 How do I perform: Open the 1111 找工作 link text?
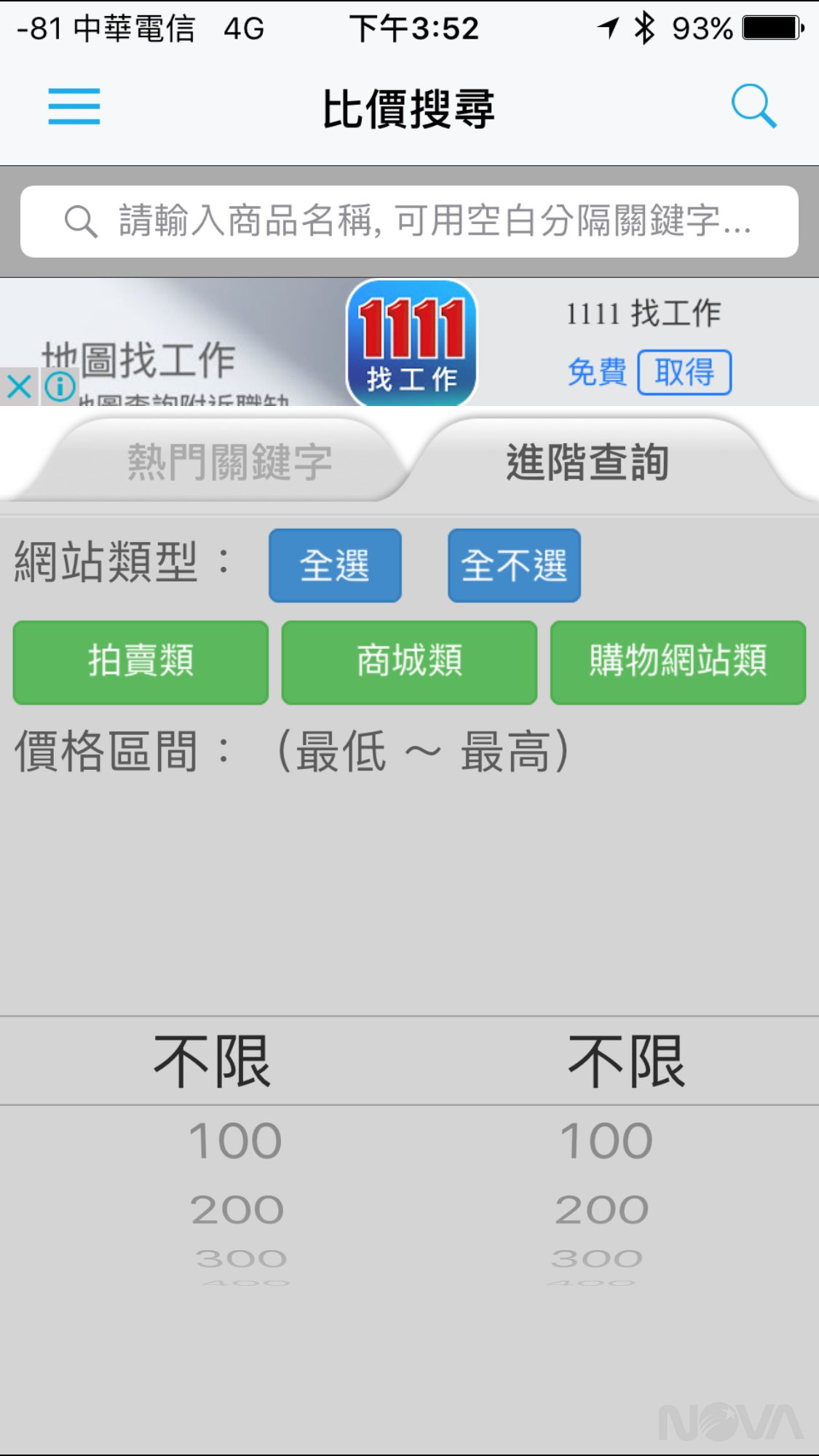coord(644,313)
